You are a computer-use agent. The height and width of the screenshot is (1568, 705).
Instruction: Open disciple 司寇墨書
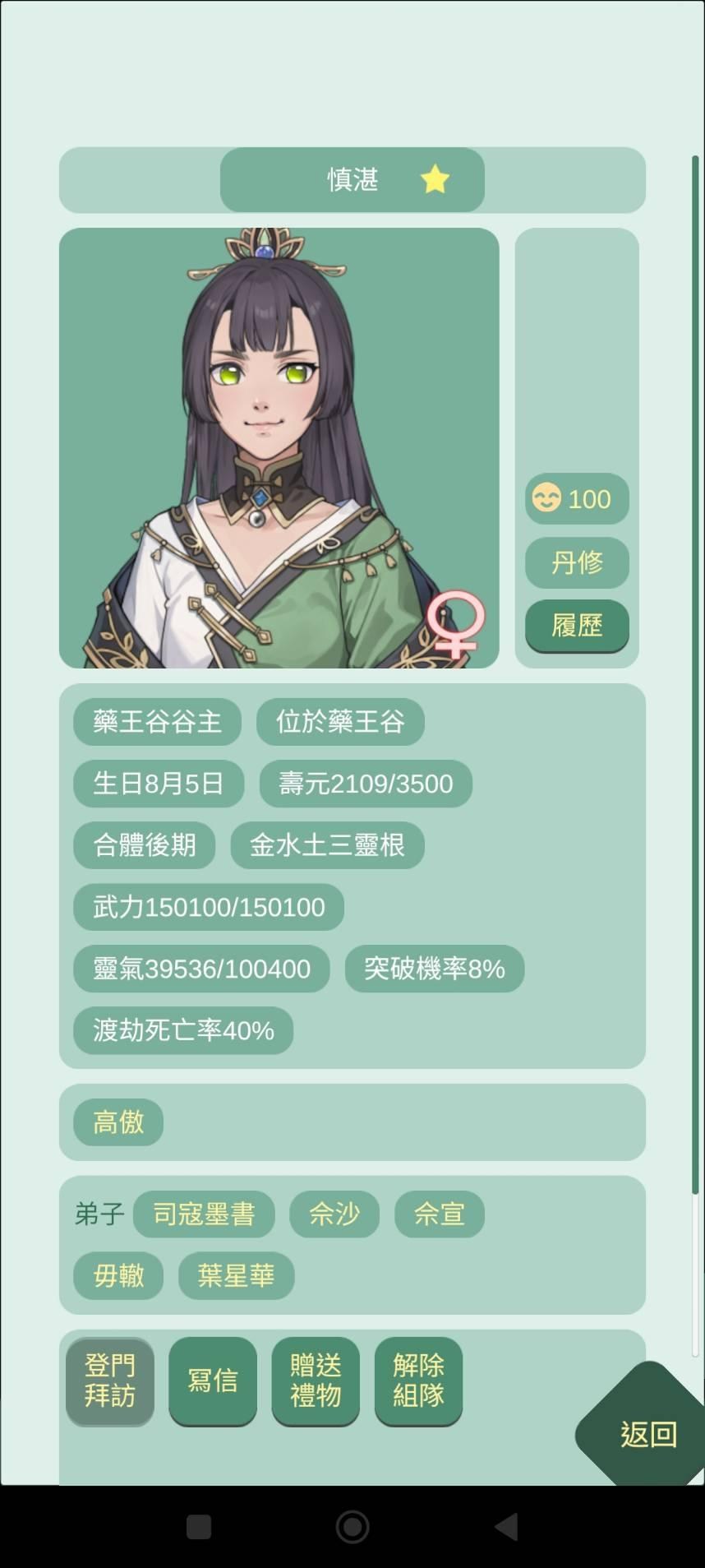click(x=204, y=1214)
